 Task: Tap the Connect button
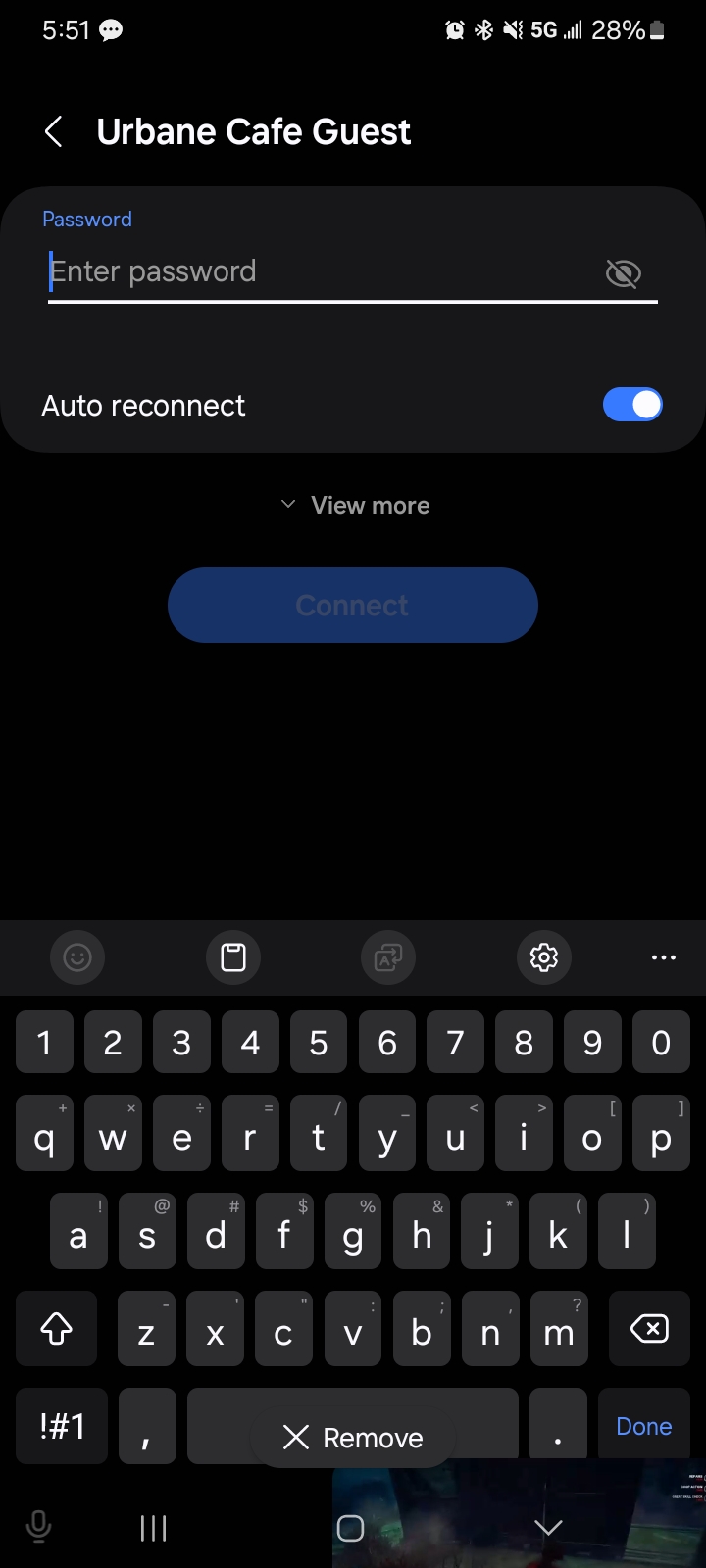[353, 605]
